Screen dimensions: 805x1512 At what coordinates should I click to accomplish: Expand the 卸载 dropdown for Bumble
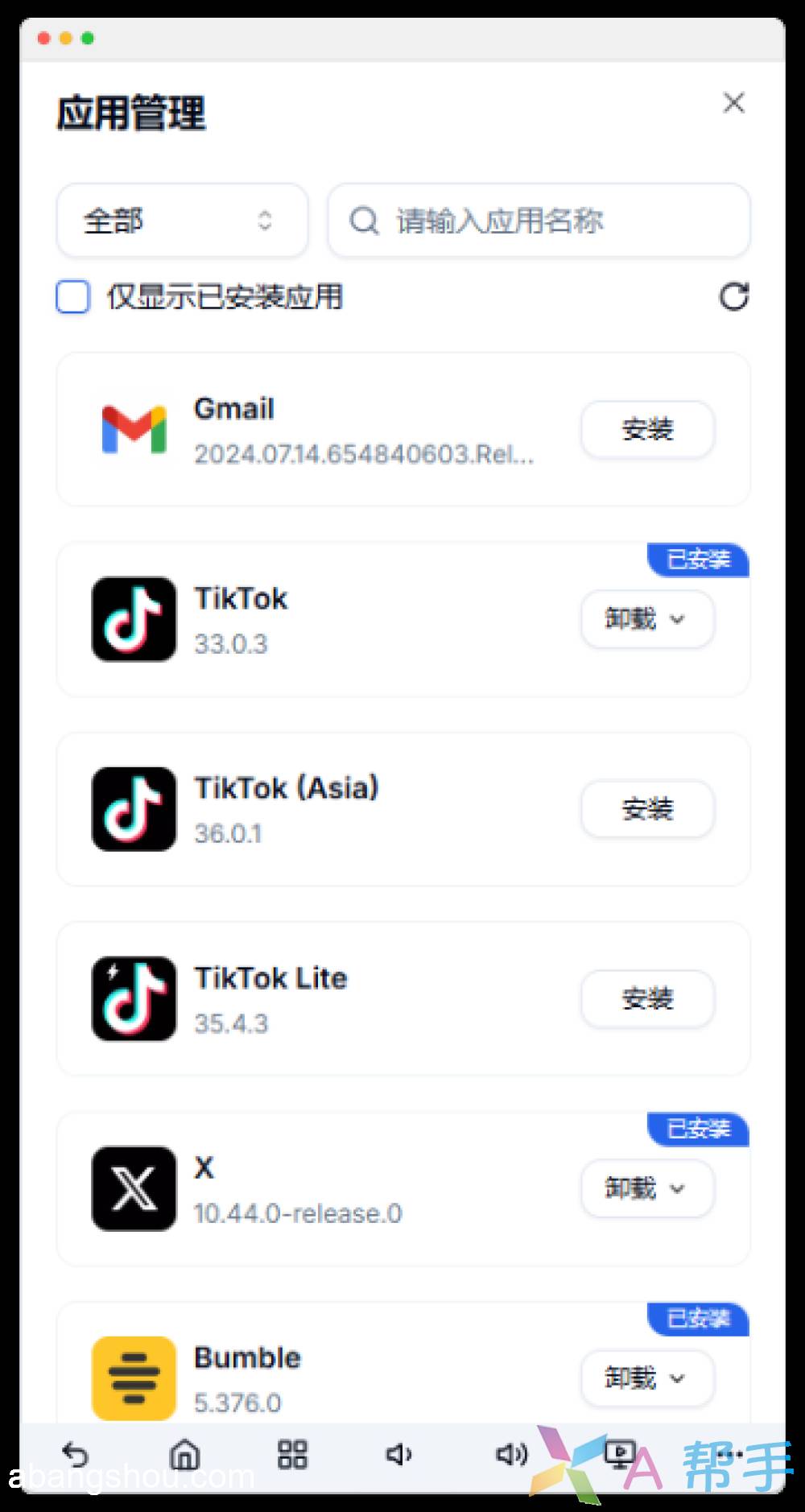(x=647, y=1378)
